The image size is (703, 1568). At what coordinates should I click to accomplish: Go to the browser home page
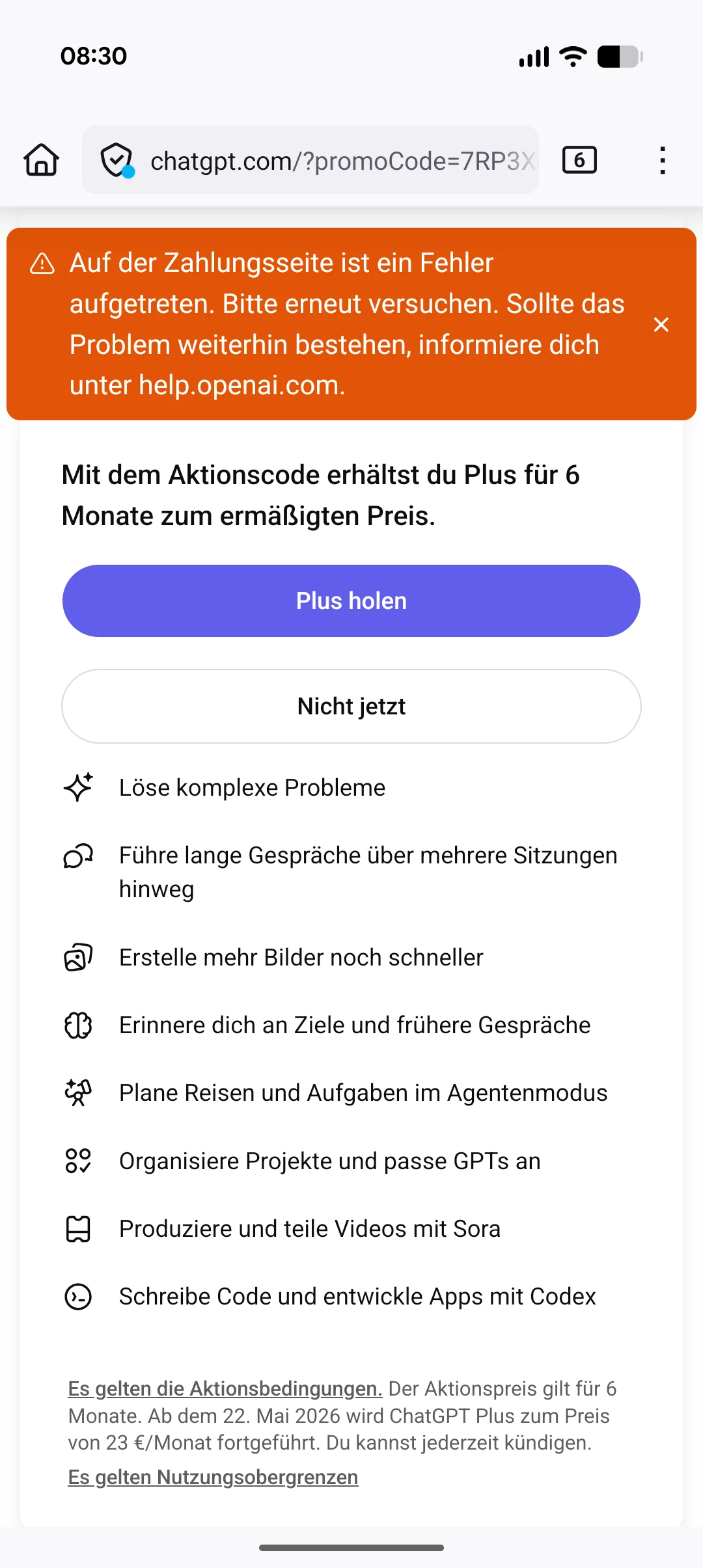pyautogui.click(x=42, y=160)
